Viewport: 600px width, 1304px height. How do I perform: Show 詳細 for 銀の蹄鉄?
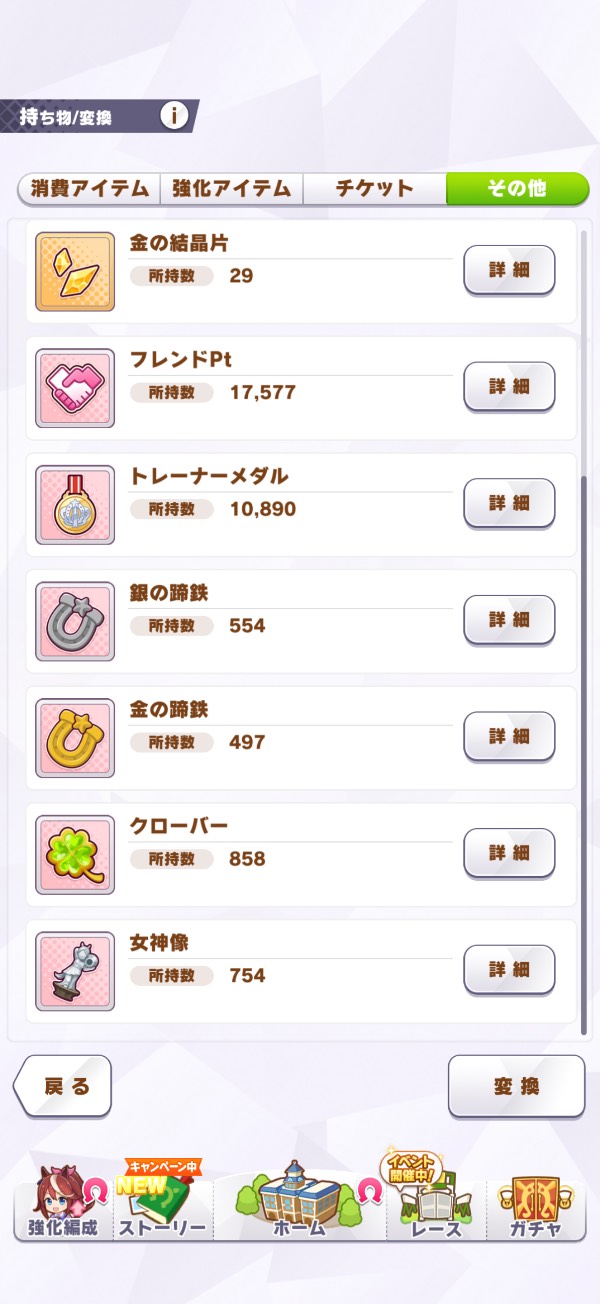click(x=509, y=620)
